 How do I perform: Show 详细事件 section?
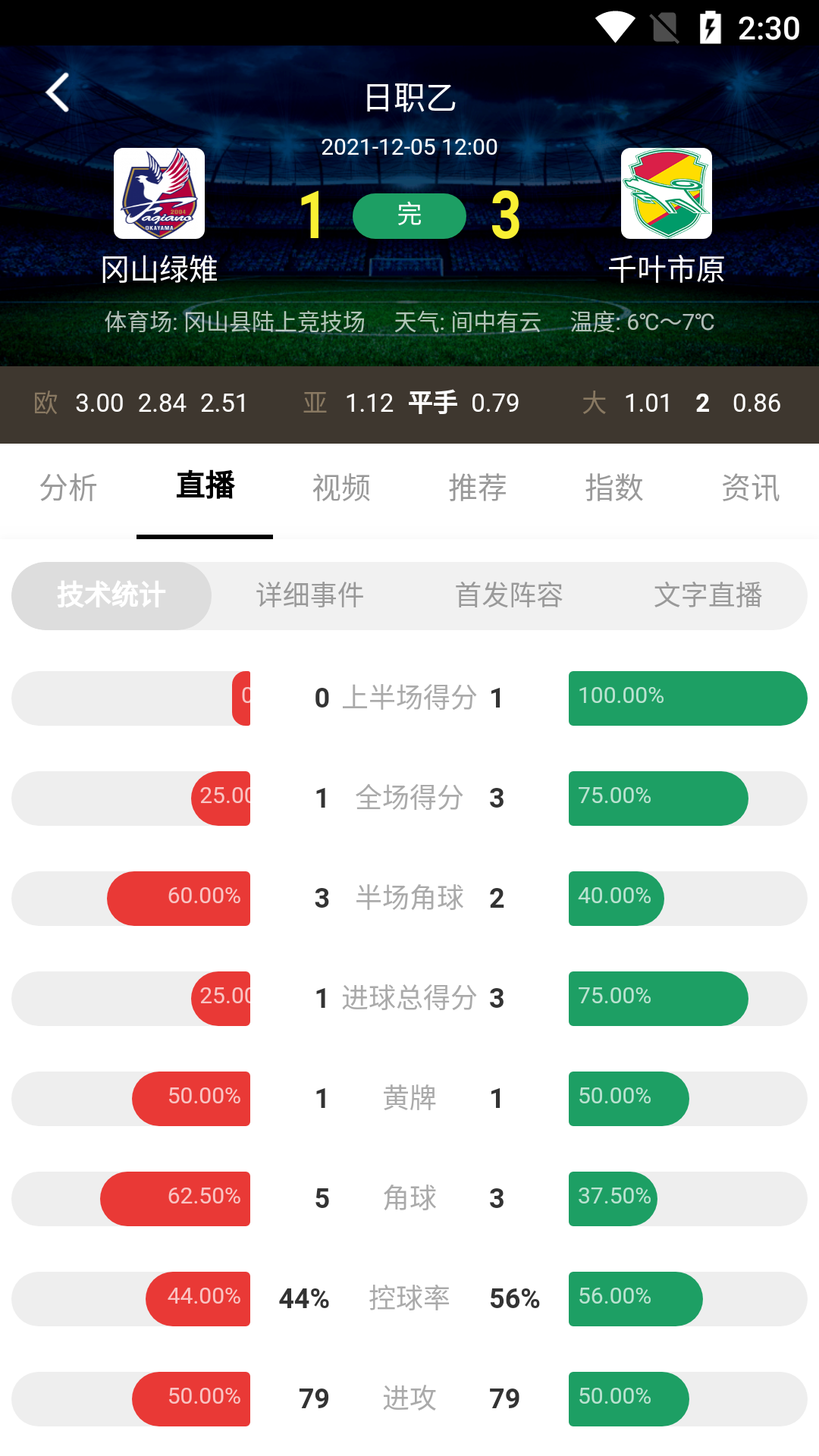pos(310,595)
